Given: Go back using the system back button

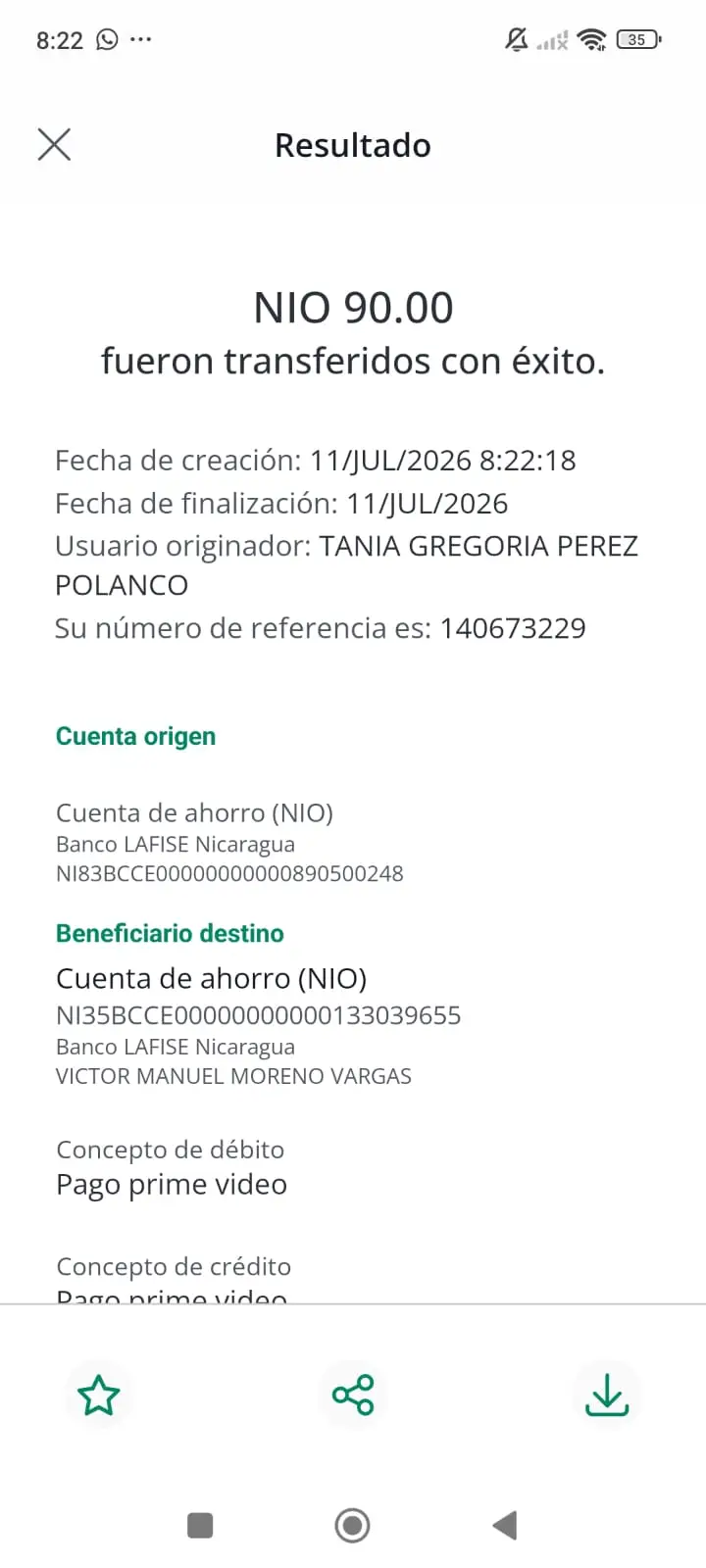Looking at the screenshot, I should (x=505, y=1525).
